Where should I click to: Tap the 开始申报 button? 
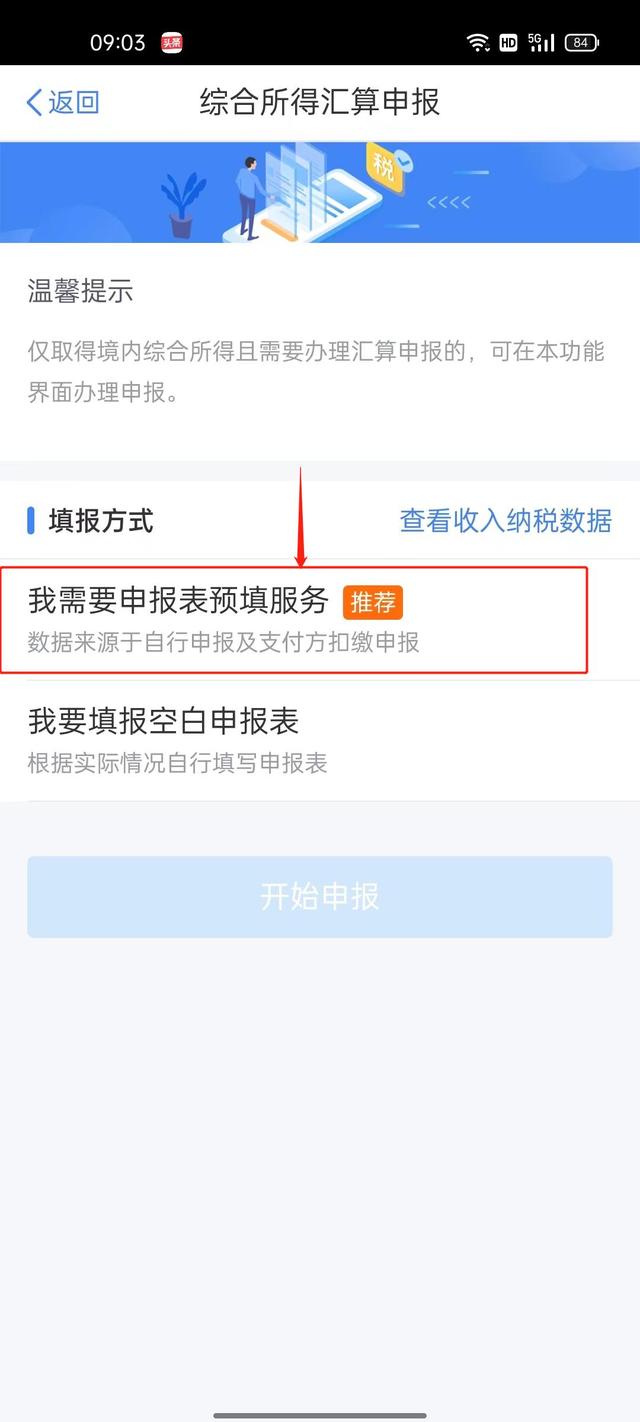(x=320, y=897)
